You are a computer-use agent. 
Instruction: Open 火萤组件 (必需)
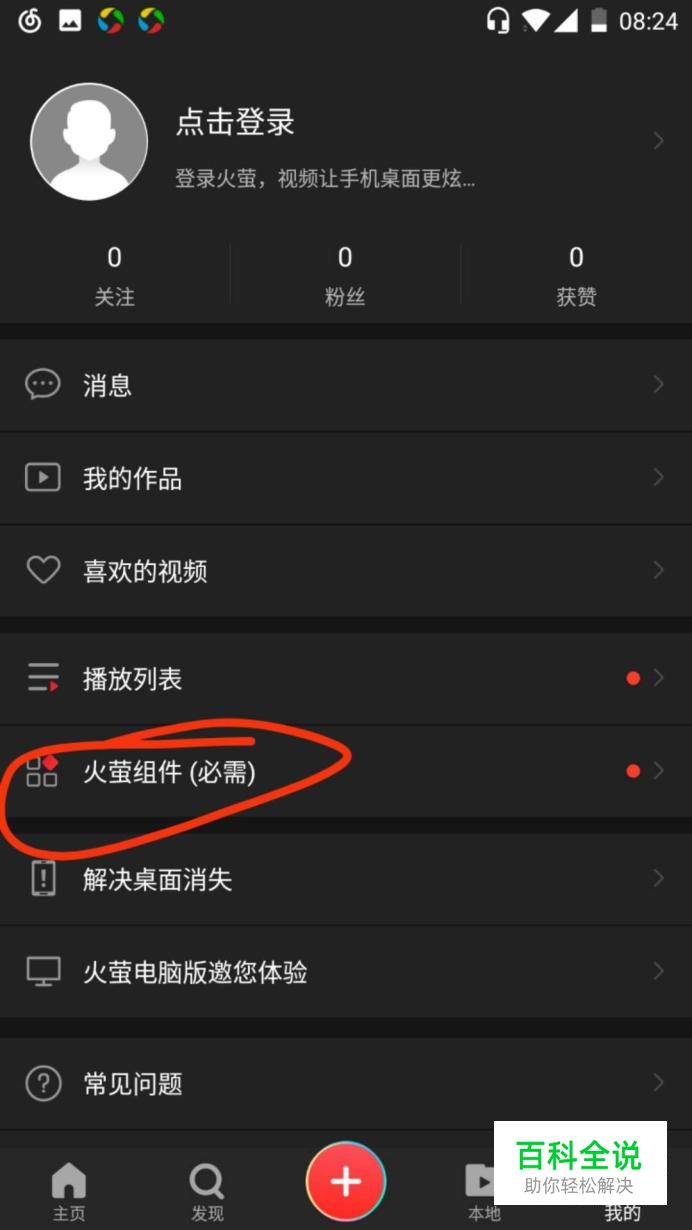(x=345, y=771)
